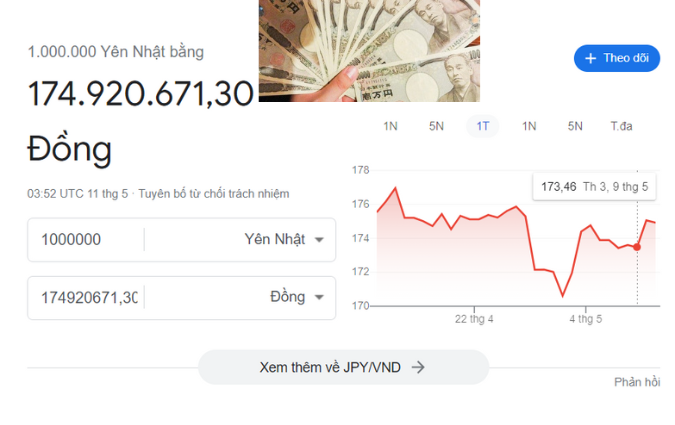
Task: Open Xem thêm về JPY/VND
Action: (x=343, y=367)
